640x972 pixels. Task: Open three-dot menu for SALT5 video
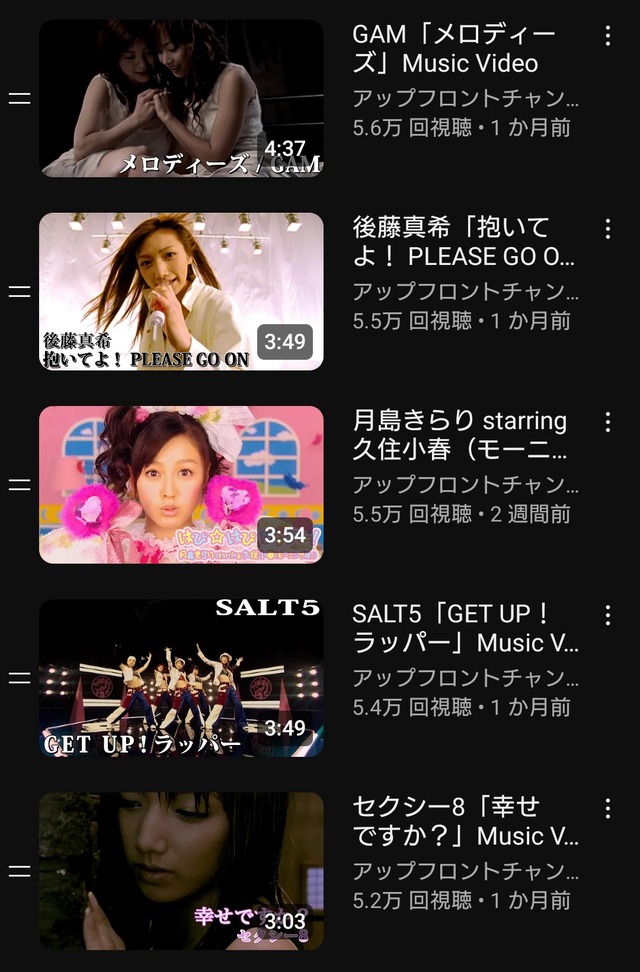[607, 616]
